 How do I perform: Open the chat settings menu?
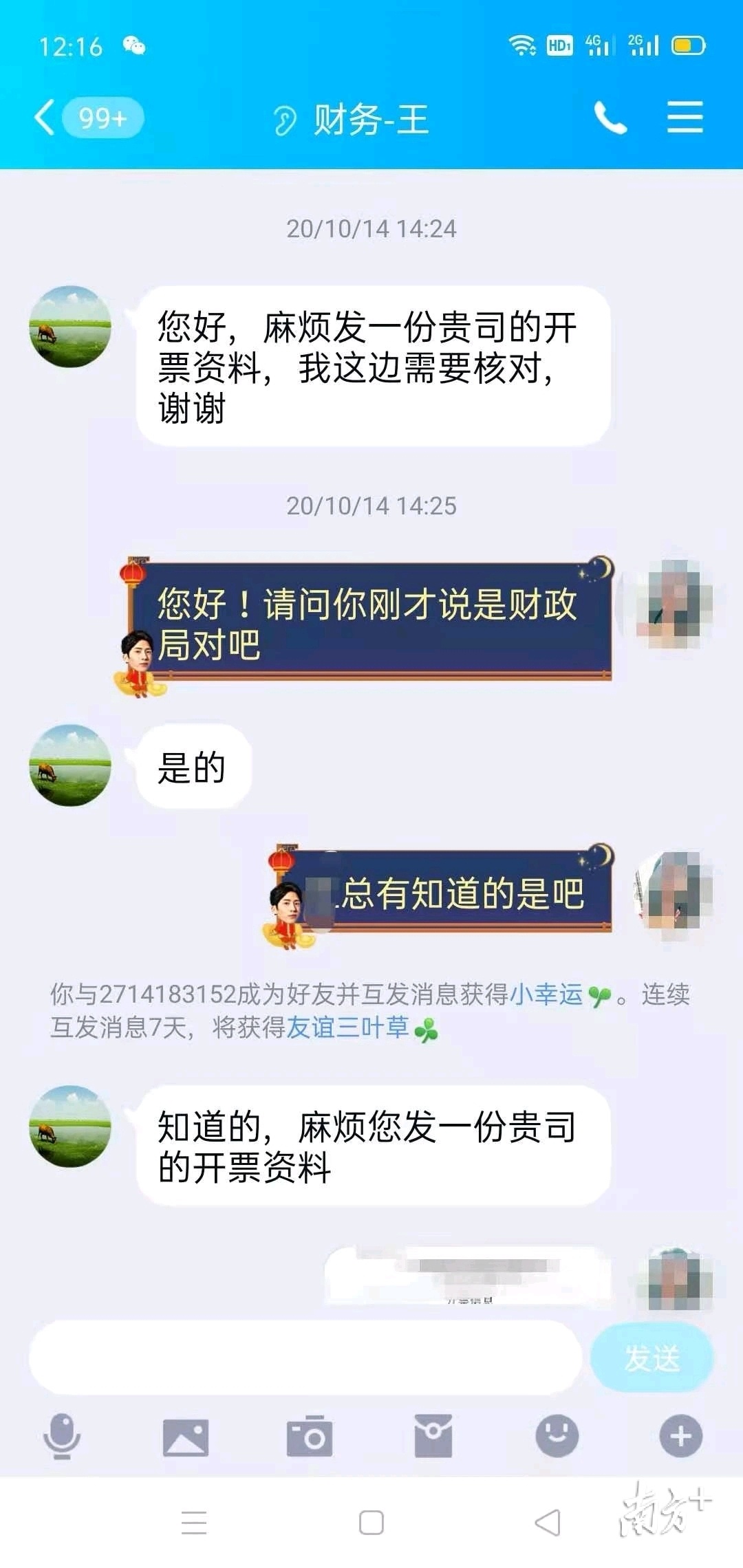[685, 118]
